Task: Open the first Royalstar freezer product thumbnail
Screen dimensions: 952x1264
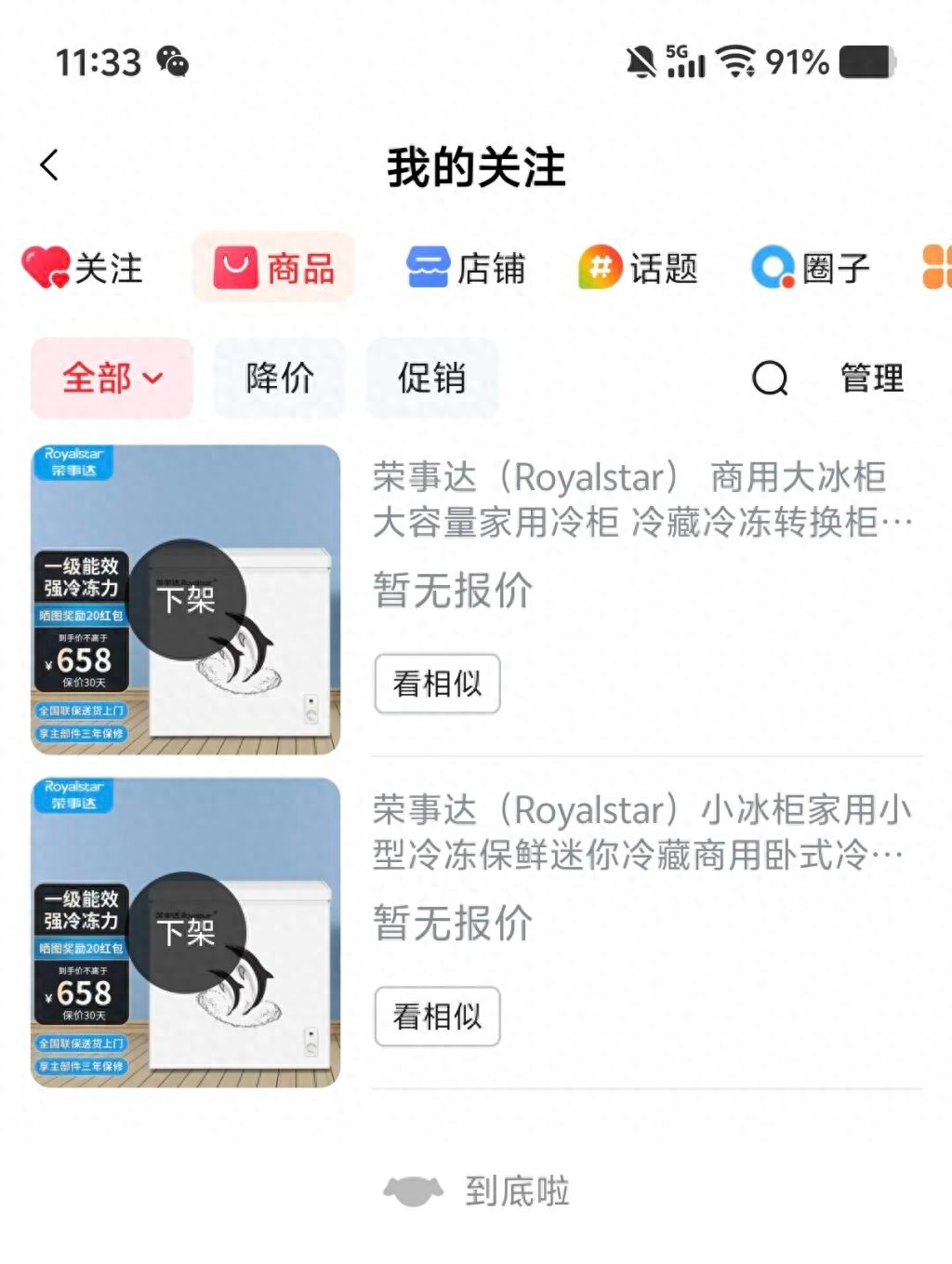Action: point(186,600)
